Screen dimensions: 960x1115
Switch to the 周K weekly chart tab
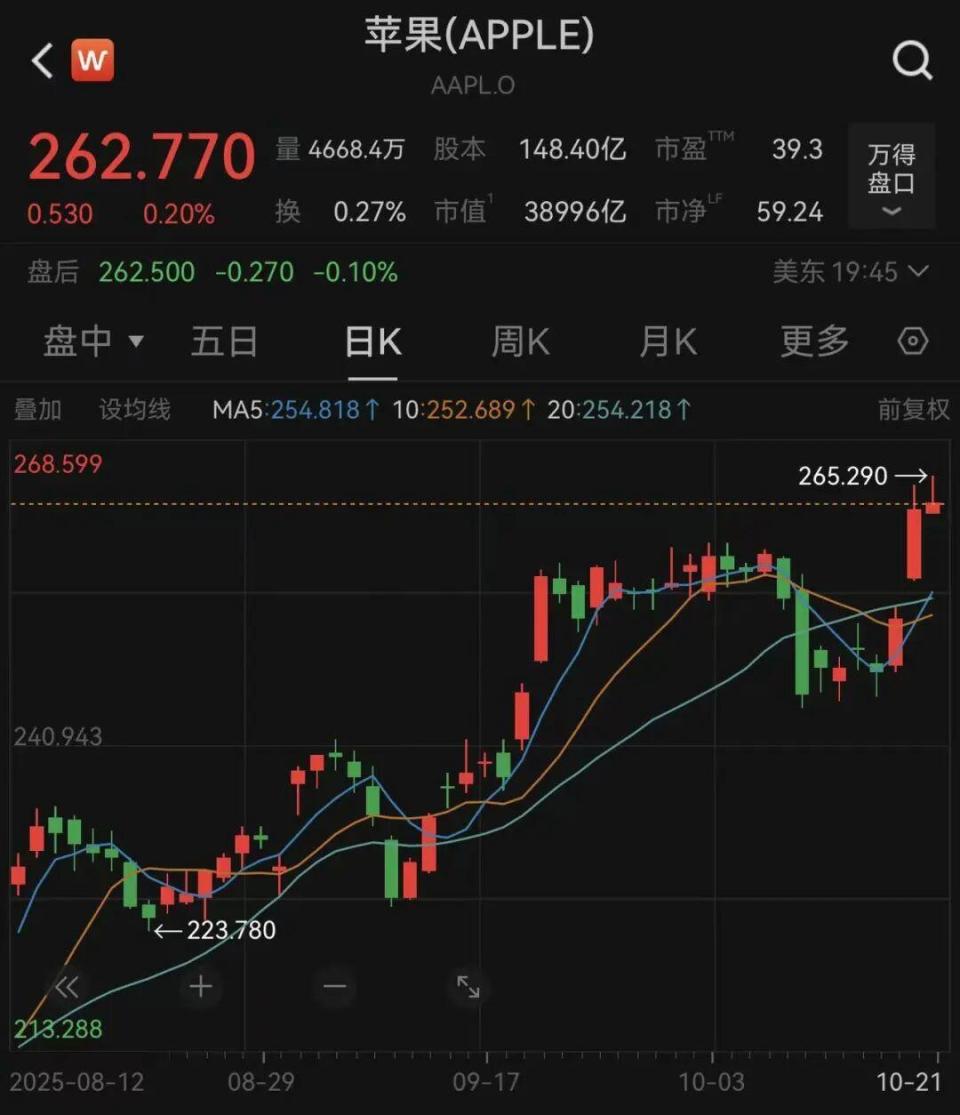coord(519,341)
